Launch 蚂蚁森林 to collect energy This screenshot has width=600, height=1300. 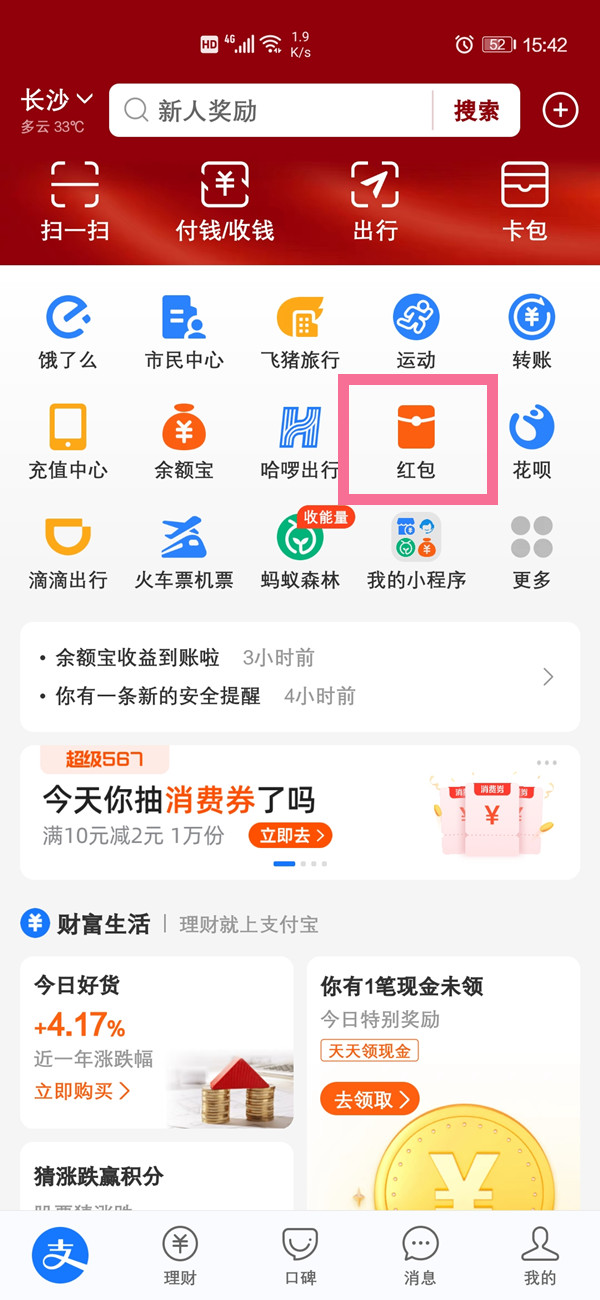tap(300, 552)
